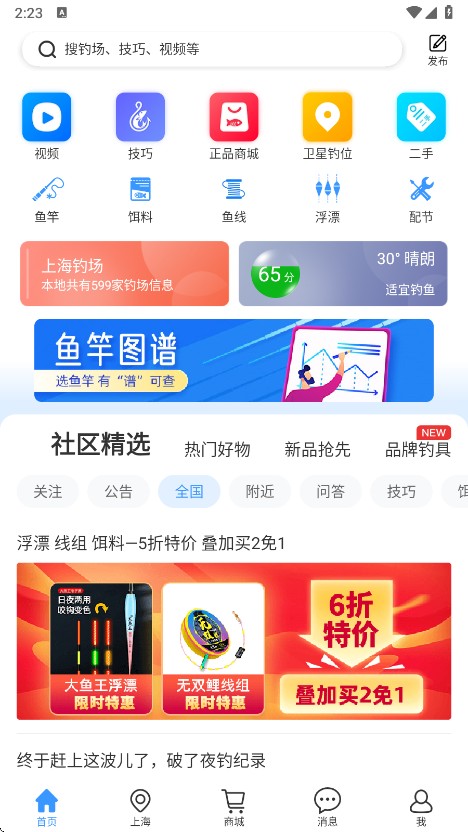Browse the 浮漂 category
468x832 pixels.
(x=327, y=200)
